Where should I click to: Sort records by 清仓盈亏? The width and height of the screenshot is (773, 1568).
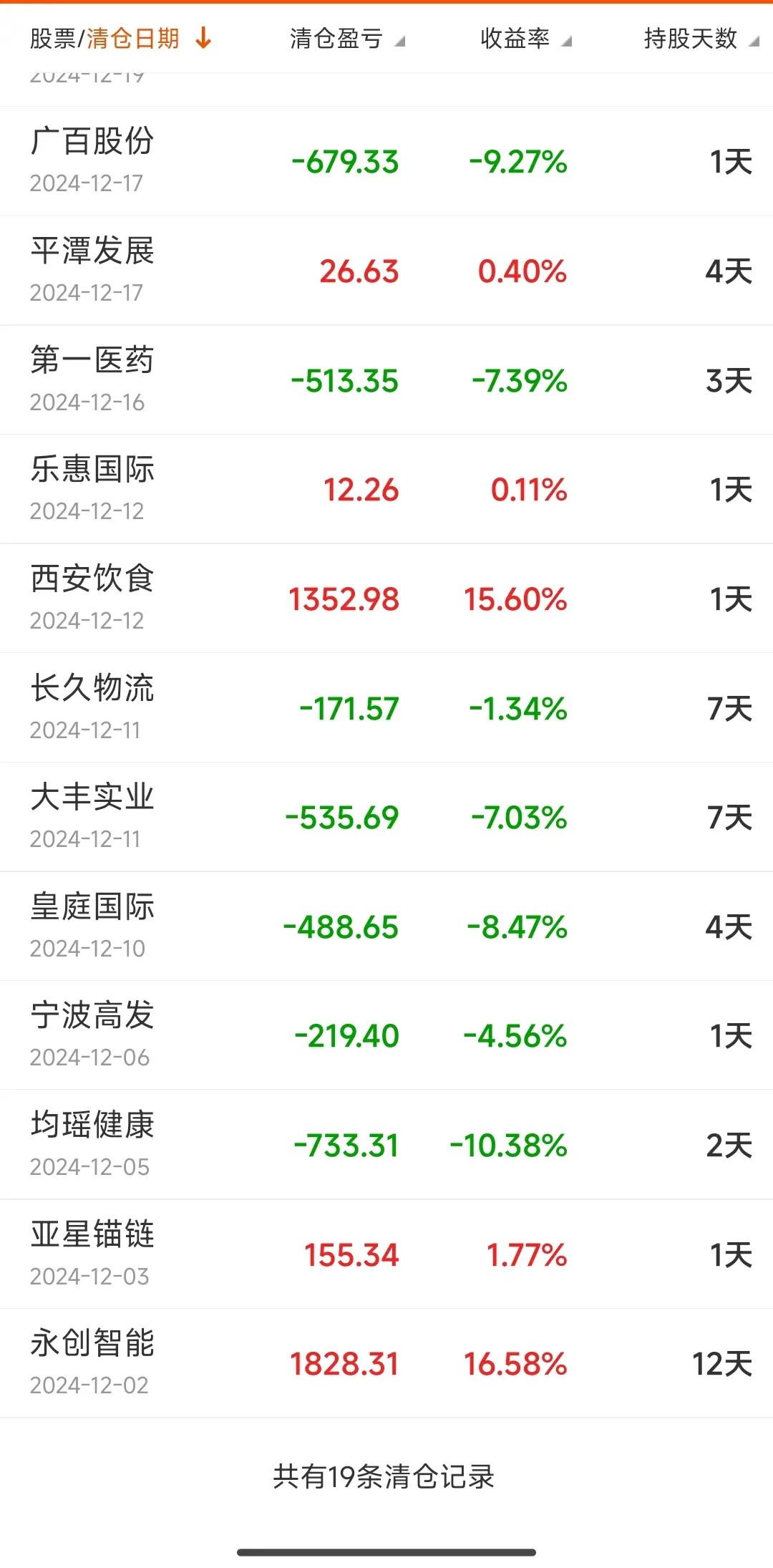346,39
